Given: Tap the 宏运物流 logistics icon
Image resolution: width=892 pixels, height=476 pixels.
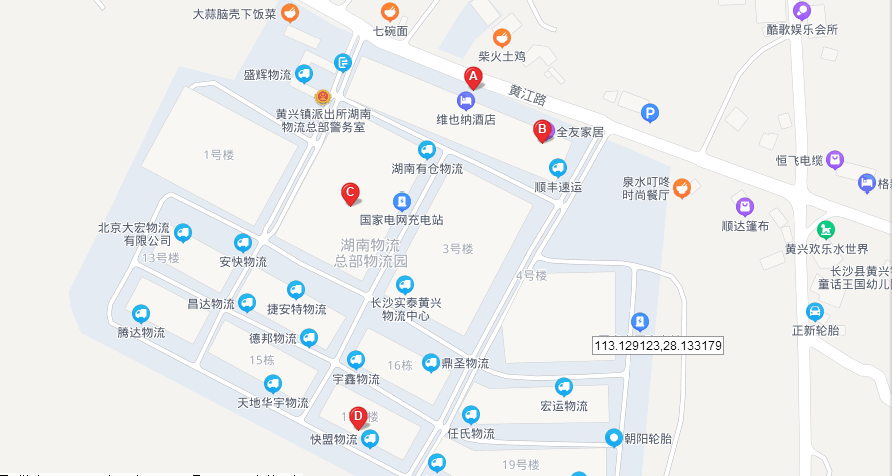Looking at the screenshot, I should coord(563,387).
